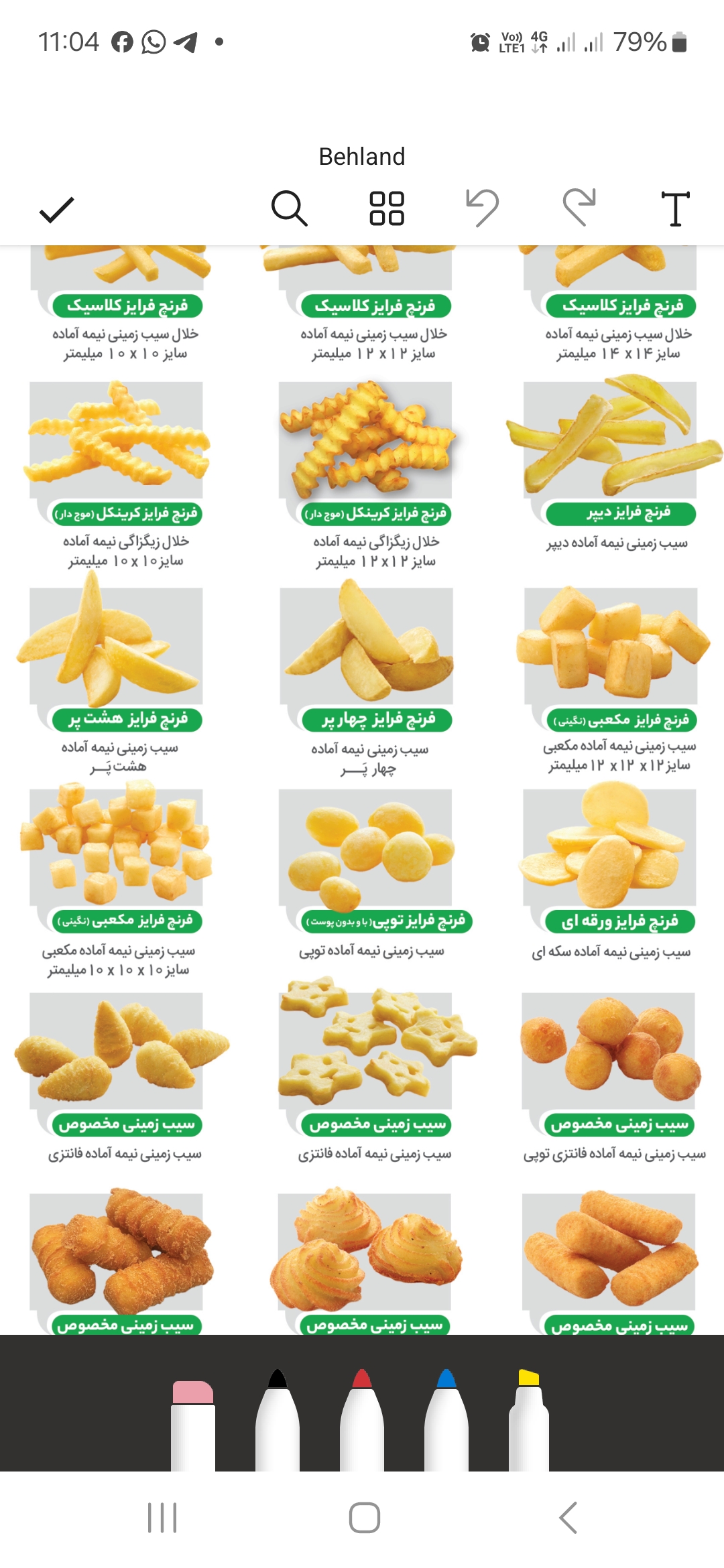The width and height of the screenshot is (724, 1568).
Task: Open recent apps from navigation bar
Action: coord(162,1518)
